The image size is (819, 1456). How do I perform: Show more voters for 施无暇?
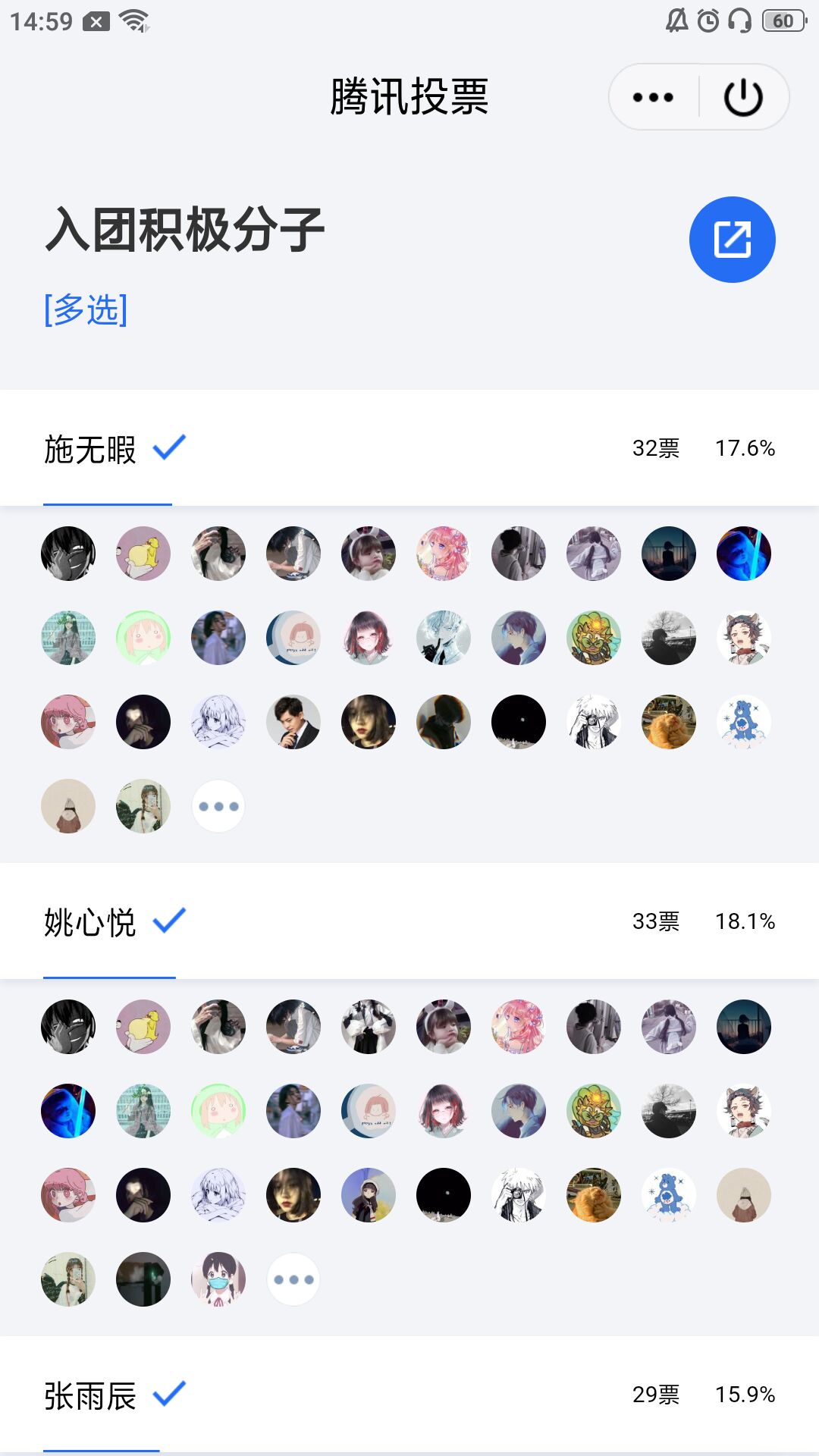click(x=218, y=806)
